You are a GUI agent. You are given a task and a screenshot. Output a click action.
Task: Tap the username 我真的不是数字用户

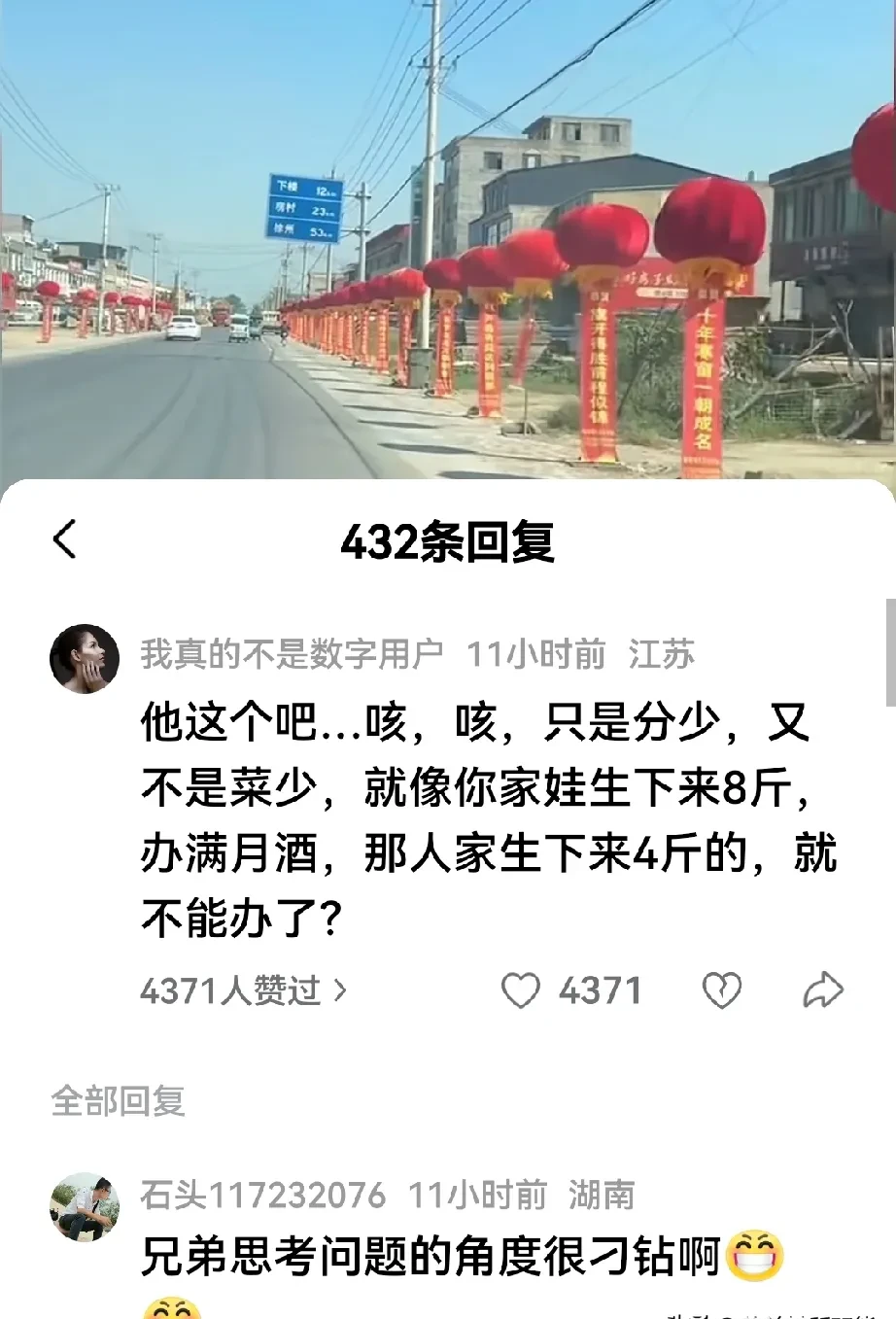click(x=292, y=654)
